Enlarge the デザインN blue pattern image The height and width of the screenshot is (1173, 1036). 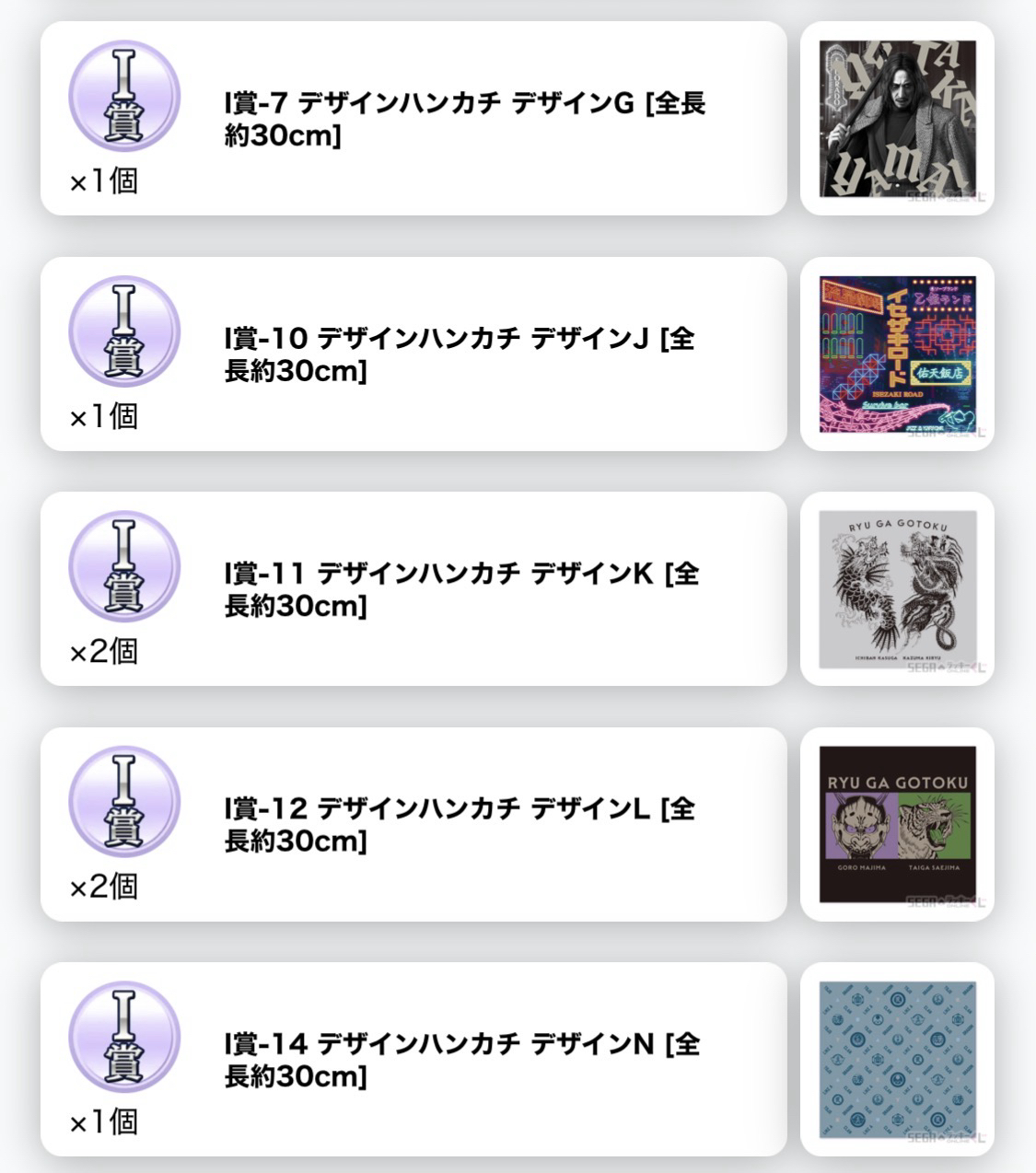point(897,1059)
